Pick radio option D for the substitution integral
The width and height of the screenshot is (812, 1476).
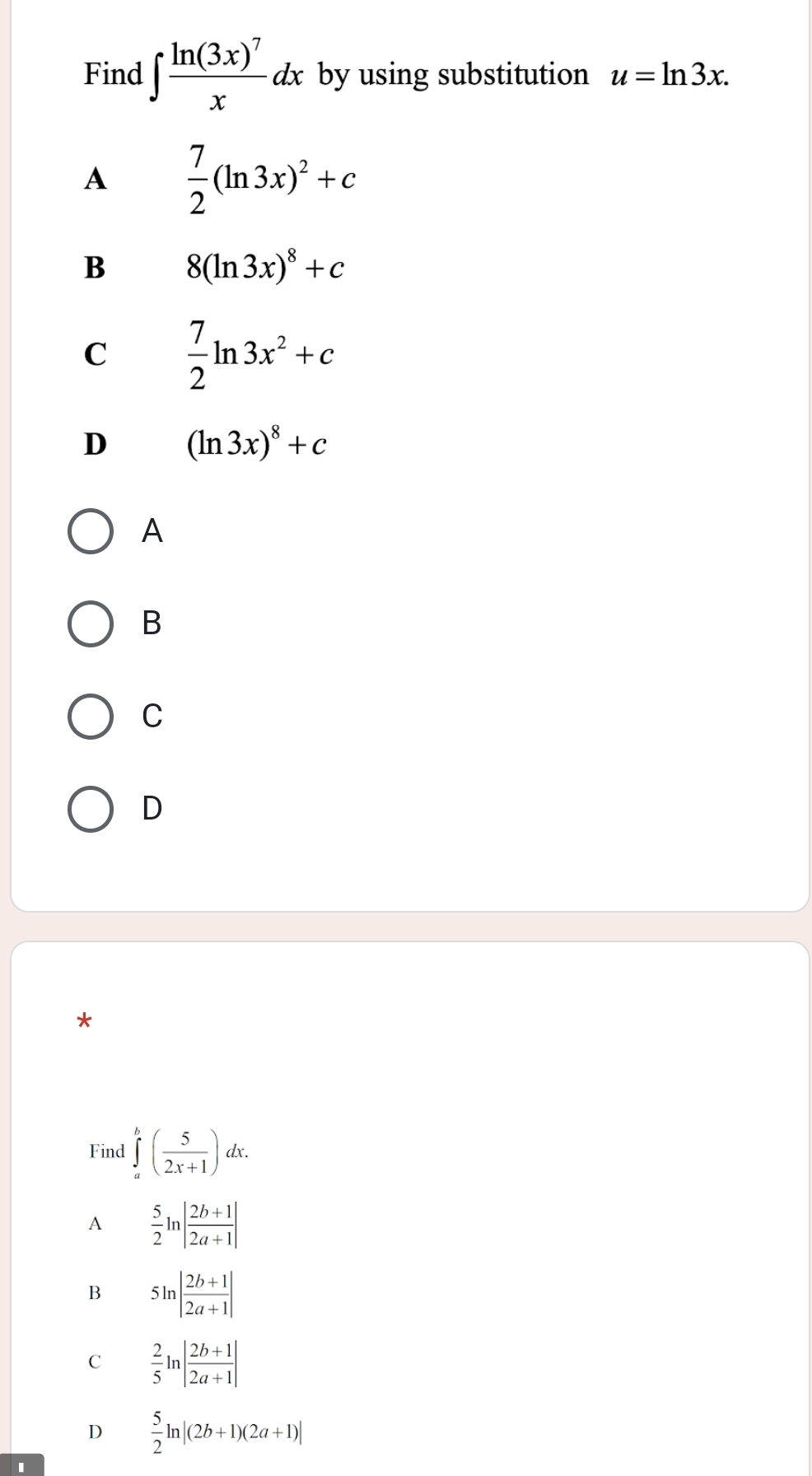91,809
